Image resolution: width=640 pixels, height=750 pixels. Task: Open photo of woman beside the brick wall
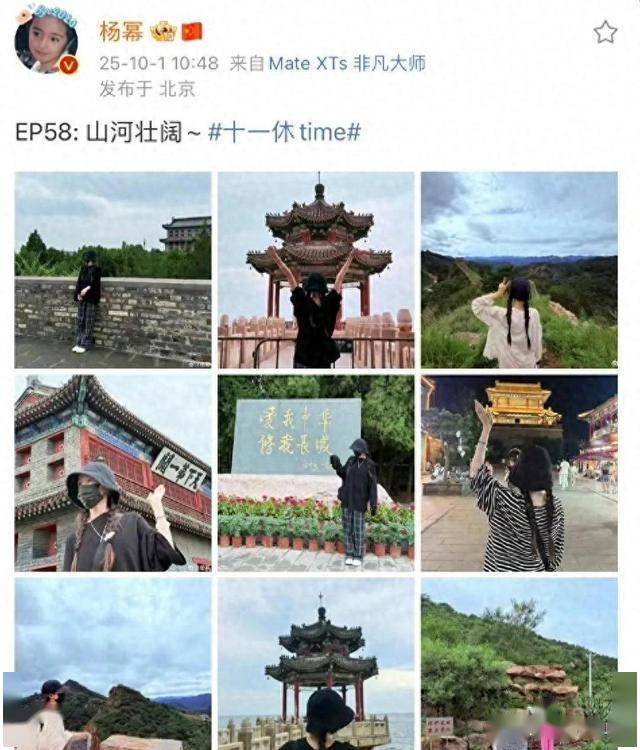113,270
